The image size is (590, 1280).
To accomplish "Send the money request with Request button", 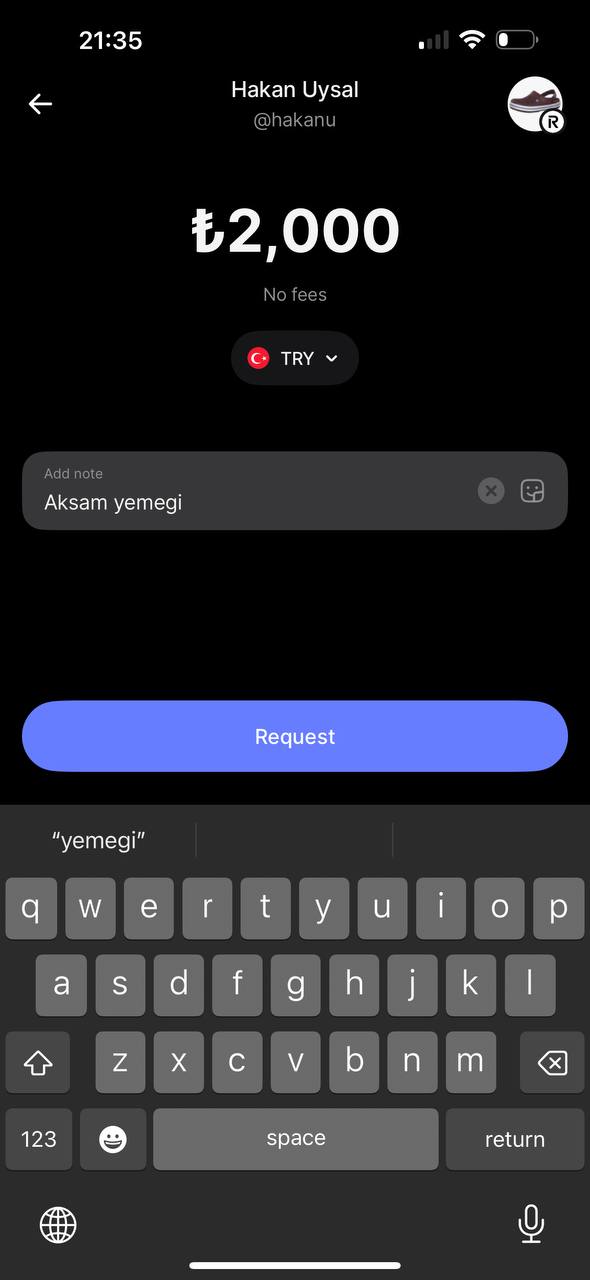I will (x=295, y=736).
